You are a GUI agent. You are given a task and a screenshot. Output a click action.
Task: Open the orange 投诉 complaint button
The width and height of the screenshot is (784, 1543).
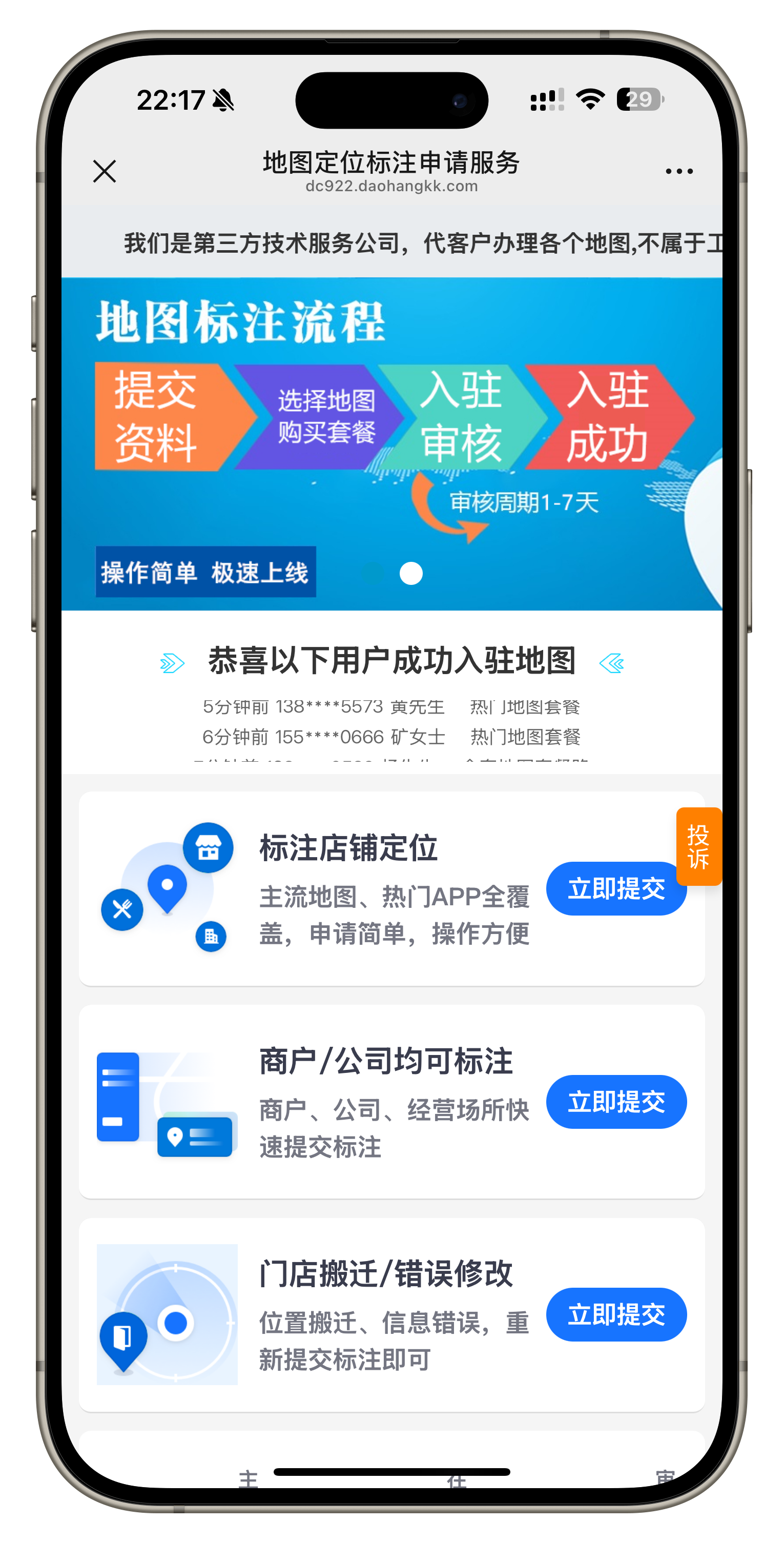tap(698, 846)
